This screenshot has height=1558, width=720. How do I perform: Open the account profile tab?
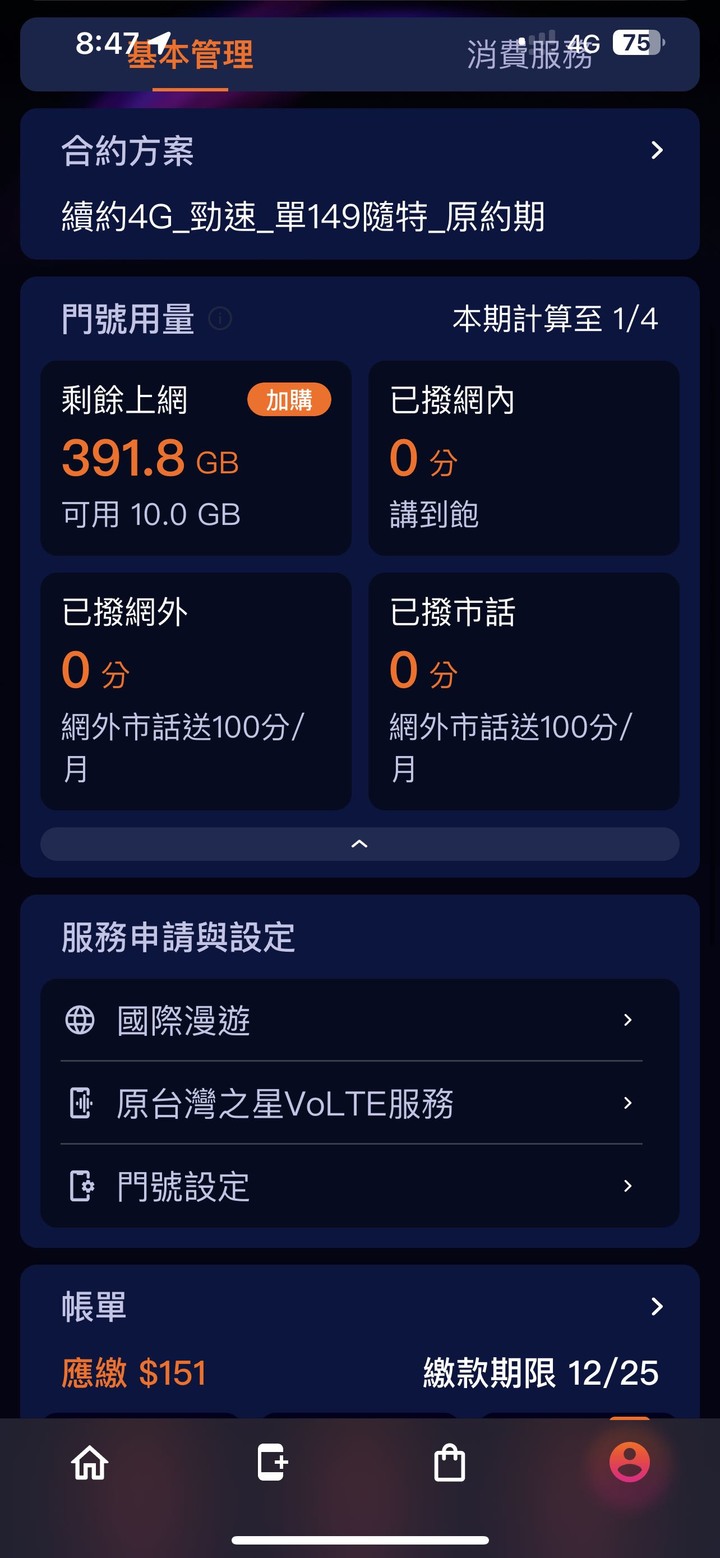(630, 1463)
